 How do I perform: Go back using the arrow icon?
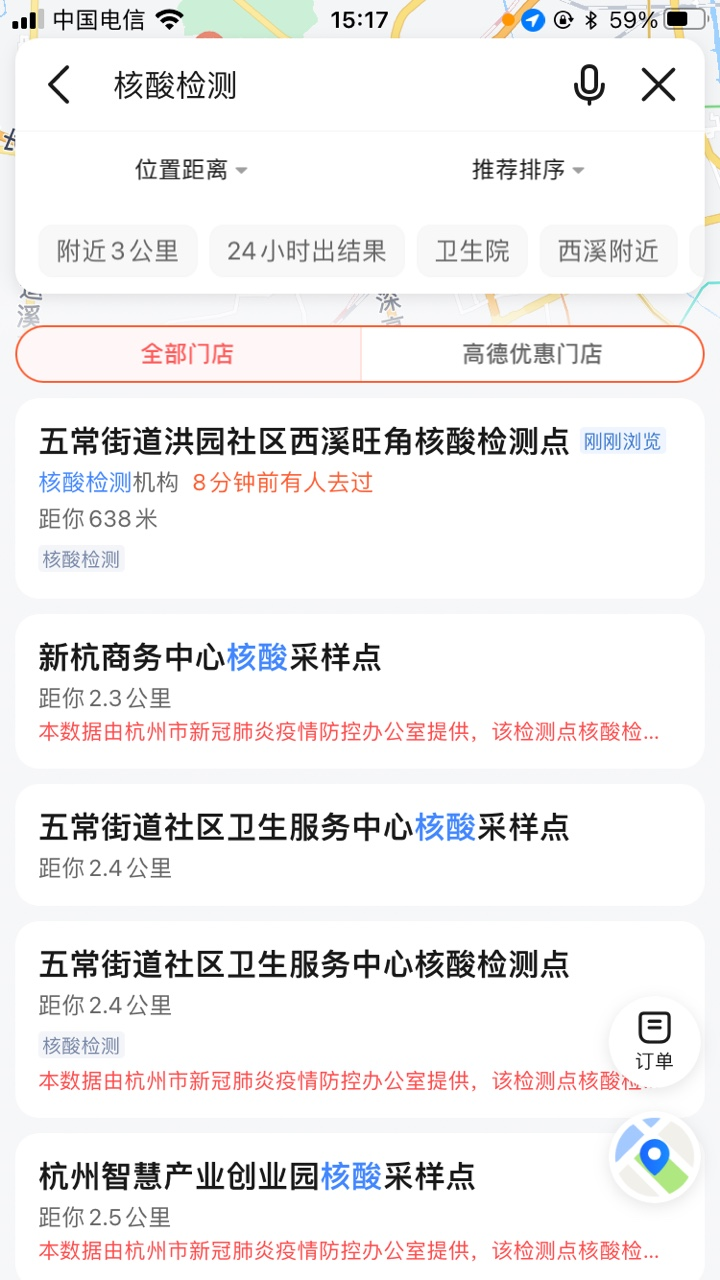pos(60,86)
